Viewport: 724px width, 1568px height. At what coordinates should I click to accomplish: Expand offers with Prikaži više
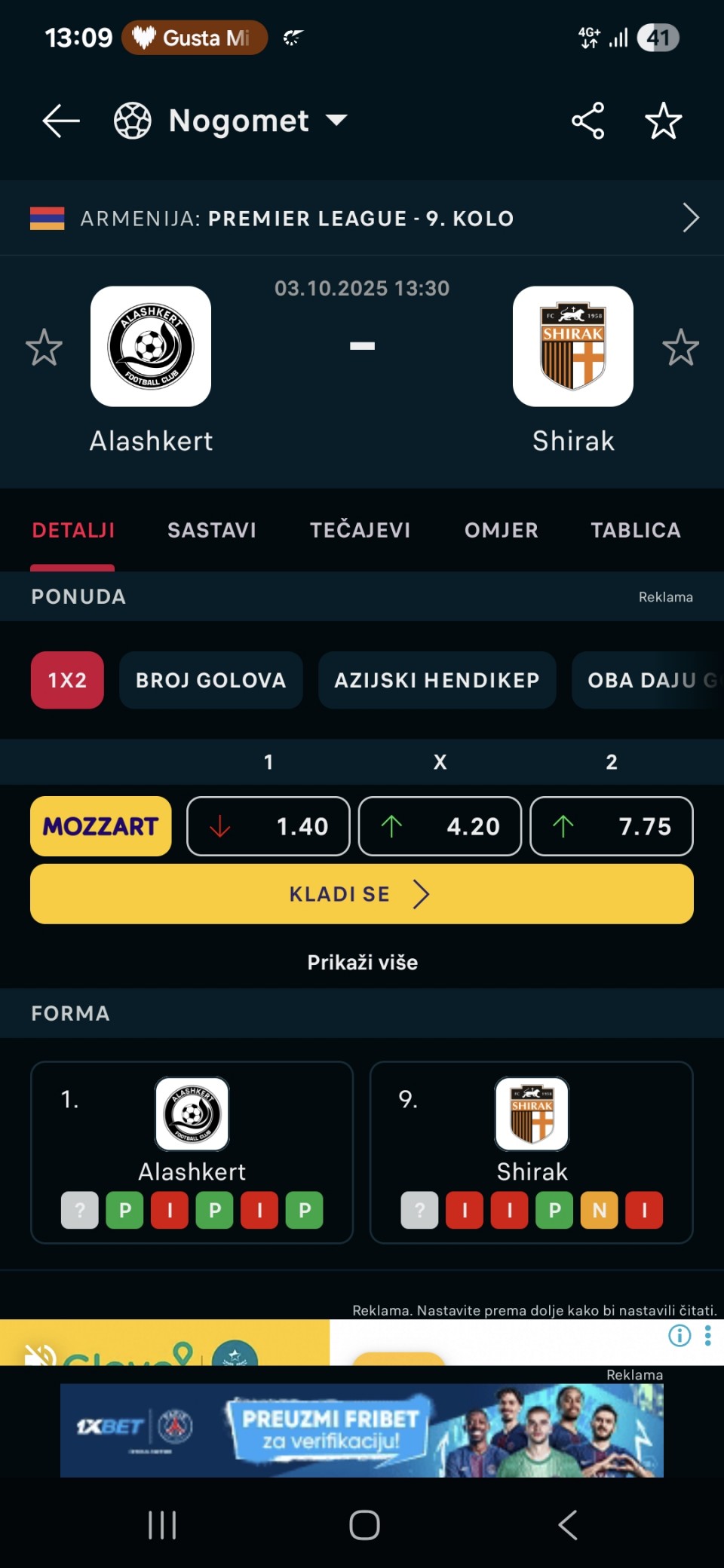(x=362, y=963)
